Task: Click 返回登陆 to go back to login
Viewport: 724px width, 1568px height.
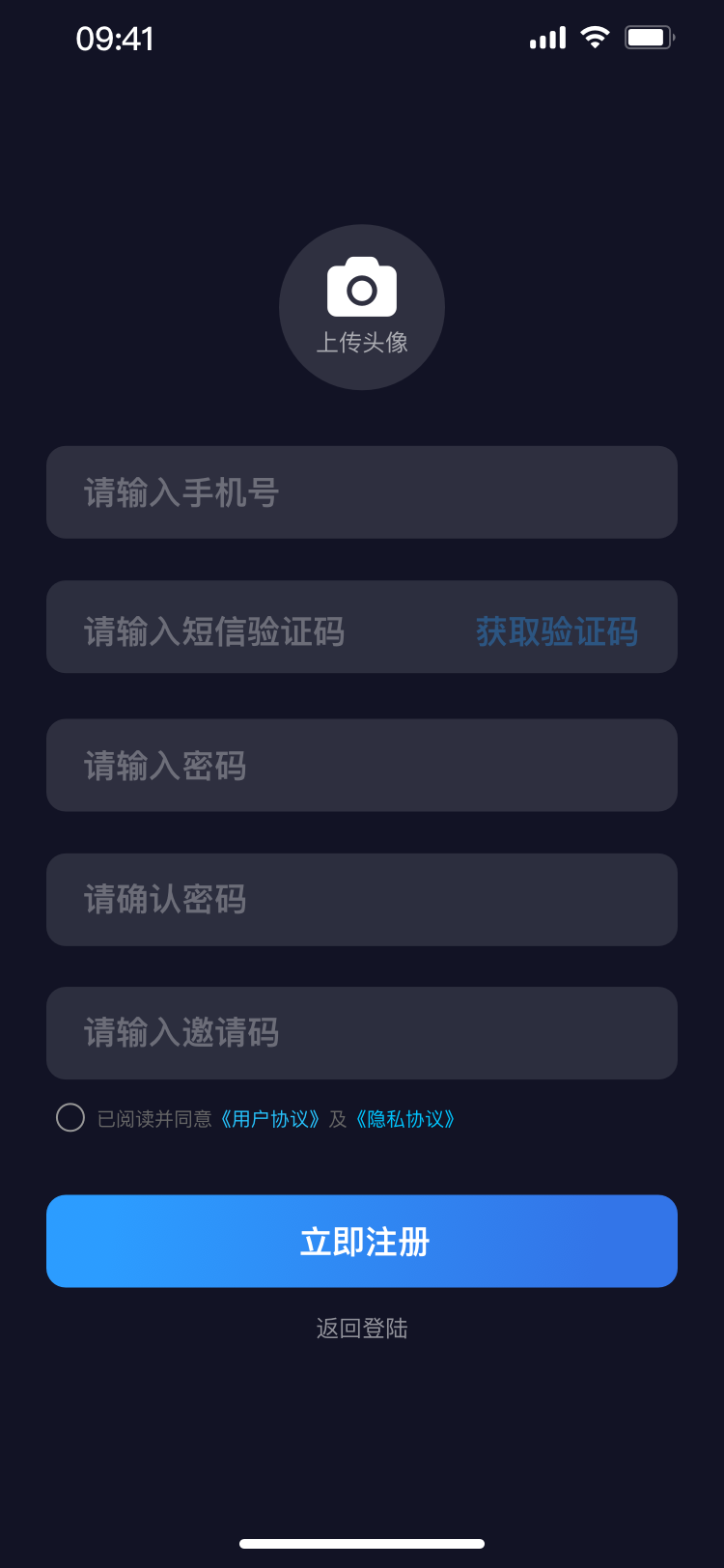Action: click(362, 1329)
